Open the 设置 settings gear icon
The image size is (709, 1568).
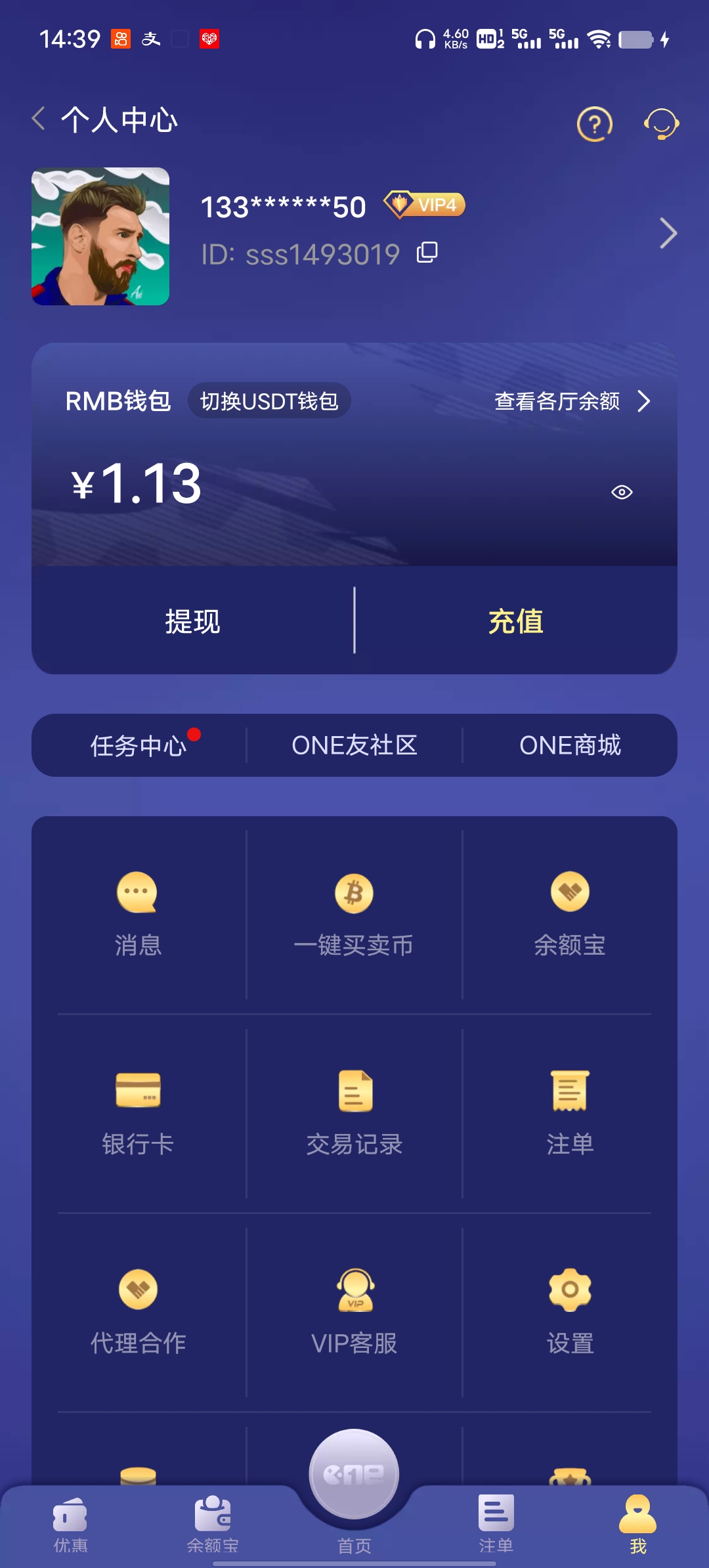570,1289
